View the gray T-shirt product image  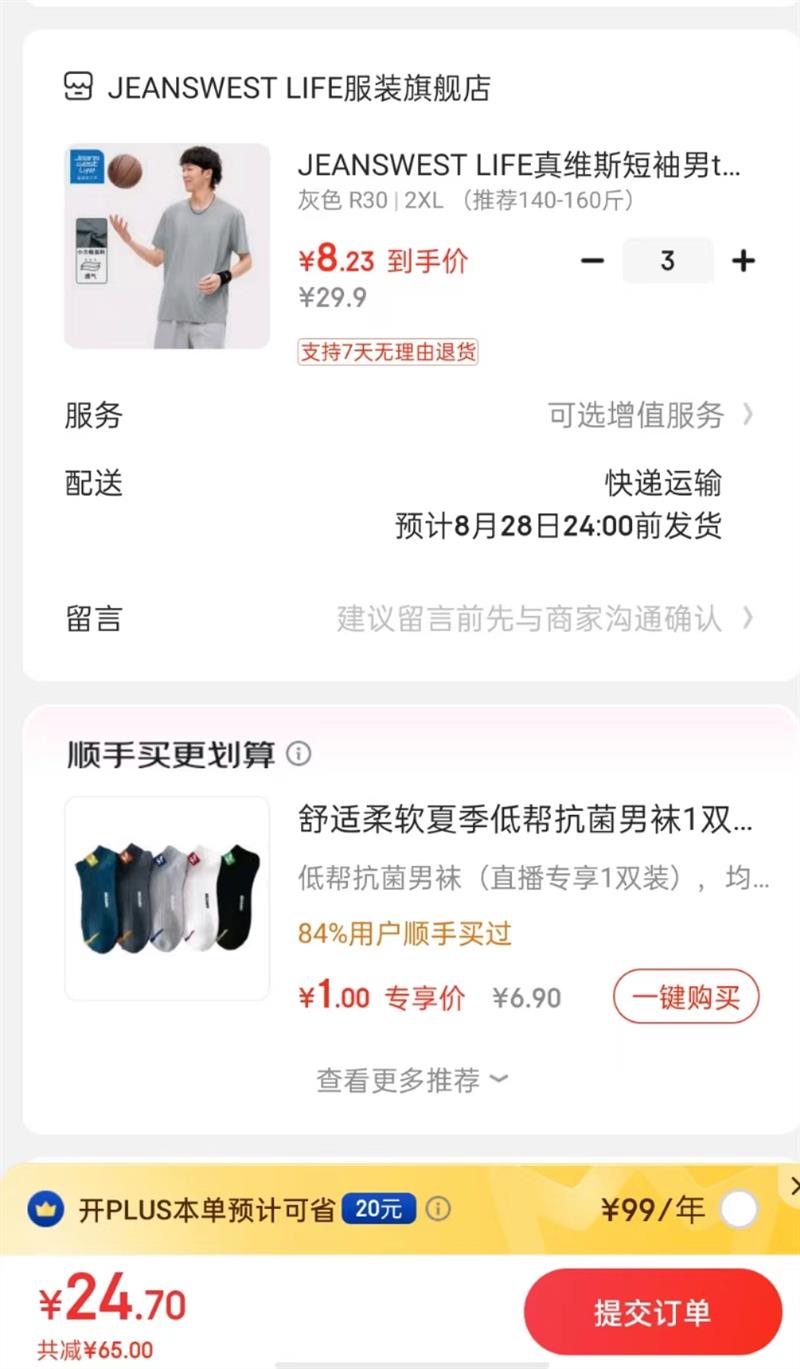[167, 246]
